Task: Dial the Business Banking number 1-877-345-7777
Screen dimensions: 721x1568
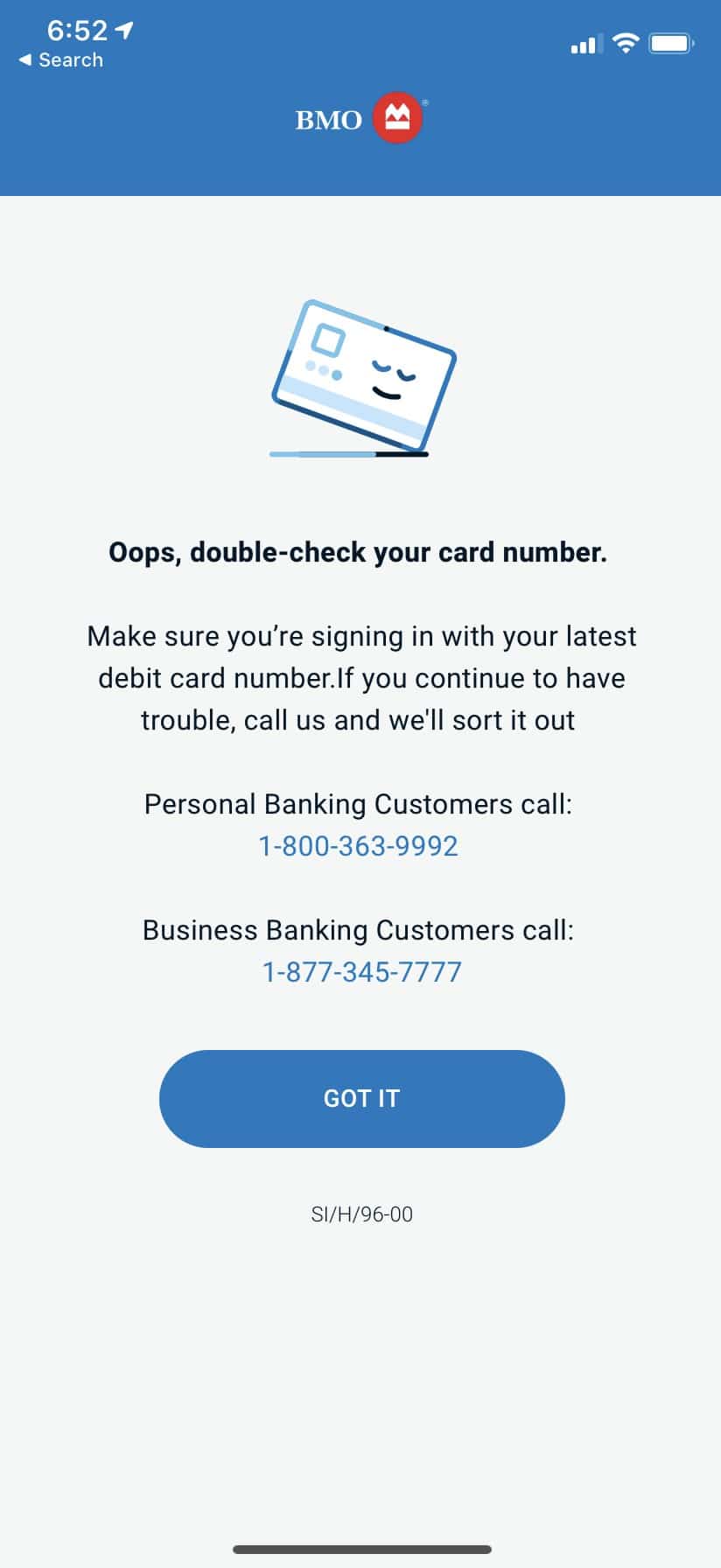Action: [362, 972]
